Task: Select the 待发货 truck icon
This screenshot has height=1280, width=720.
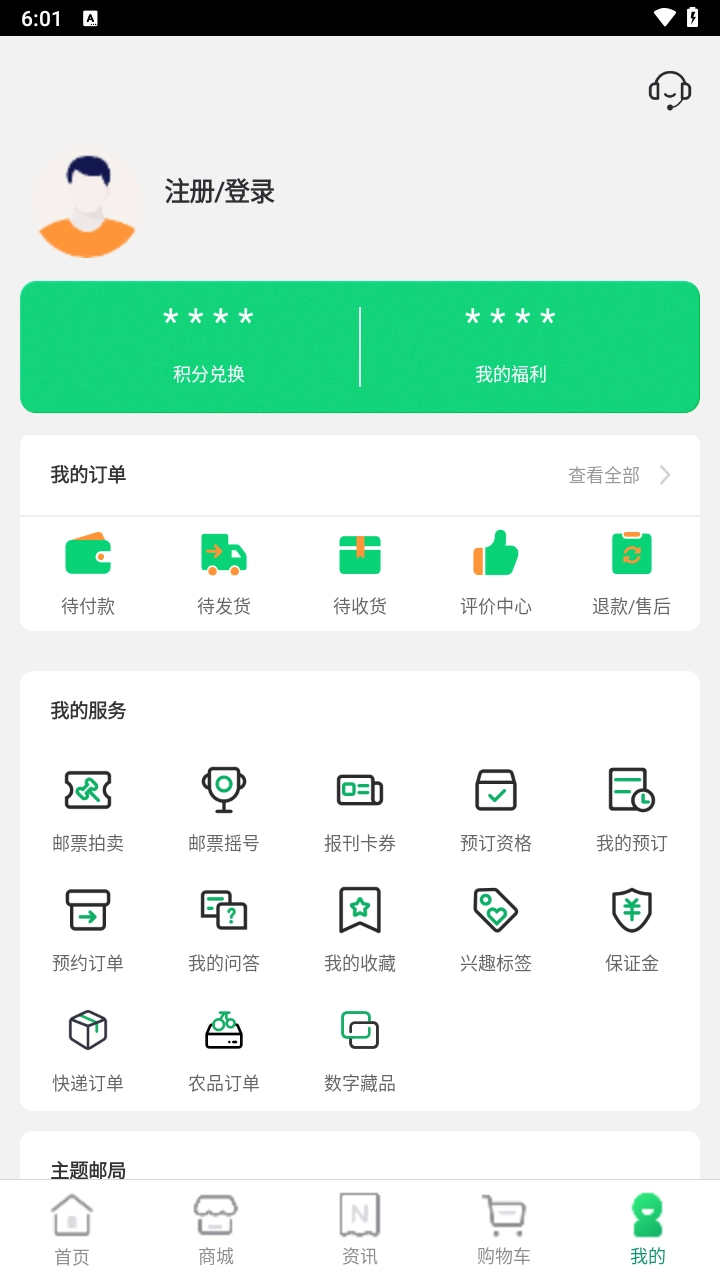Action: pos(223,553)
